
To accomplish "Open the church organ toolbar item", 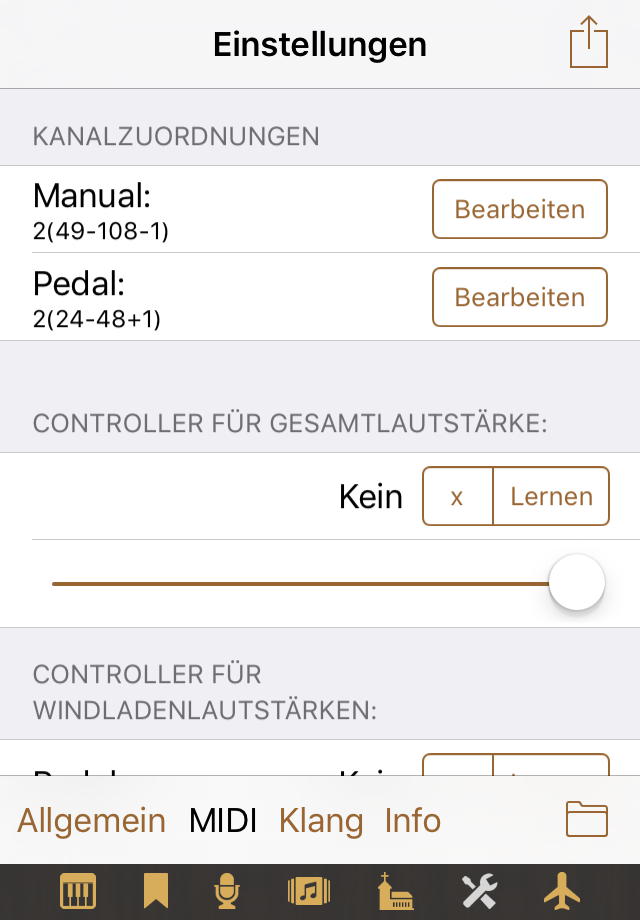I will pyautogui.click(x=395, y=891).
